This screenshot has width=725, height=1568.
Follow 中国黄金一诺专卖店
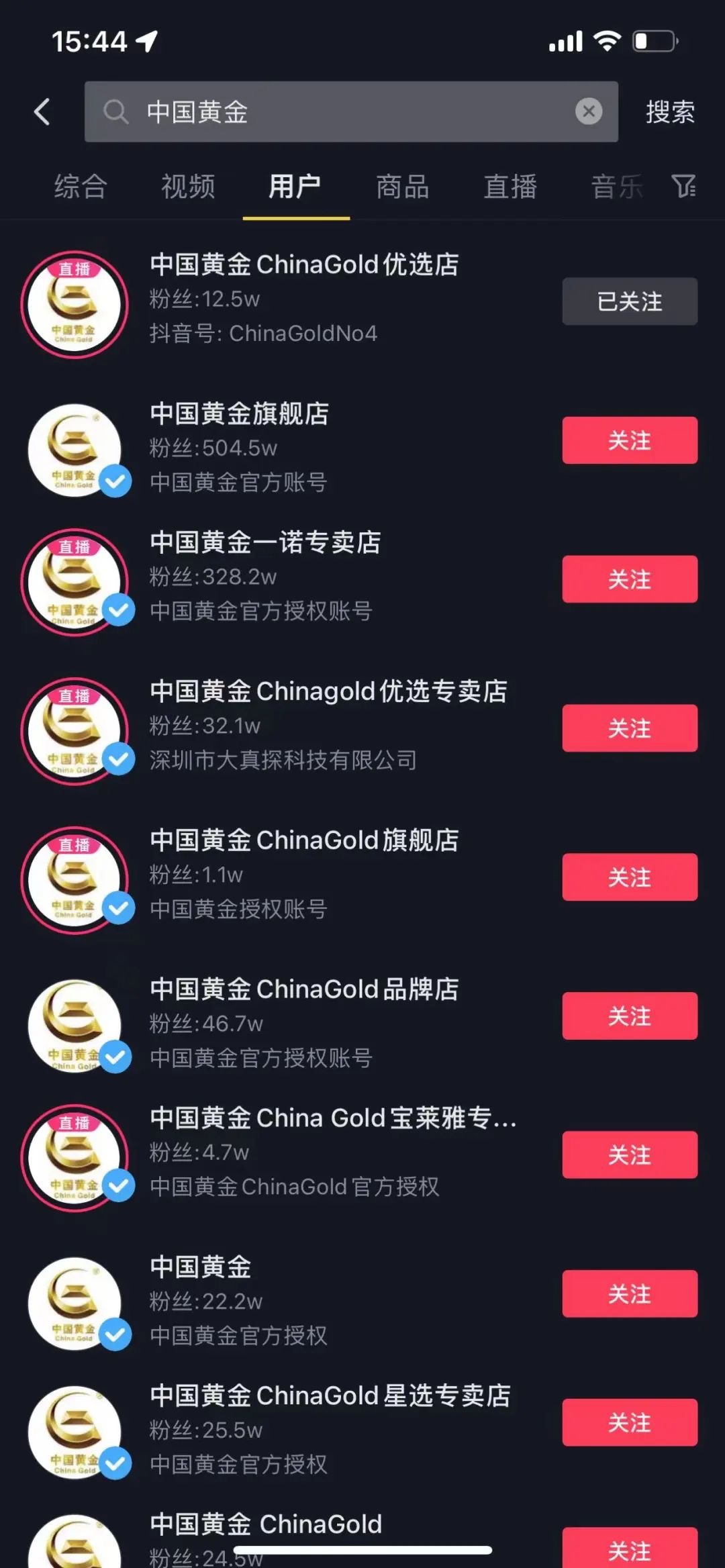point(629,579)
